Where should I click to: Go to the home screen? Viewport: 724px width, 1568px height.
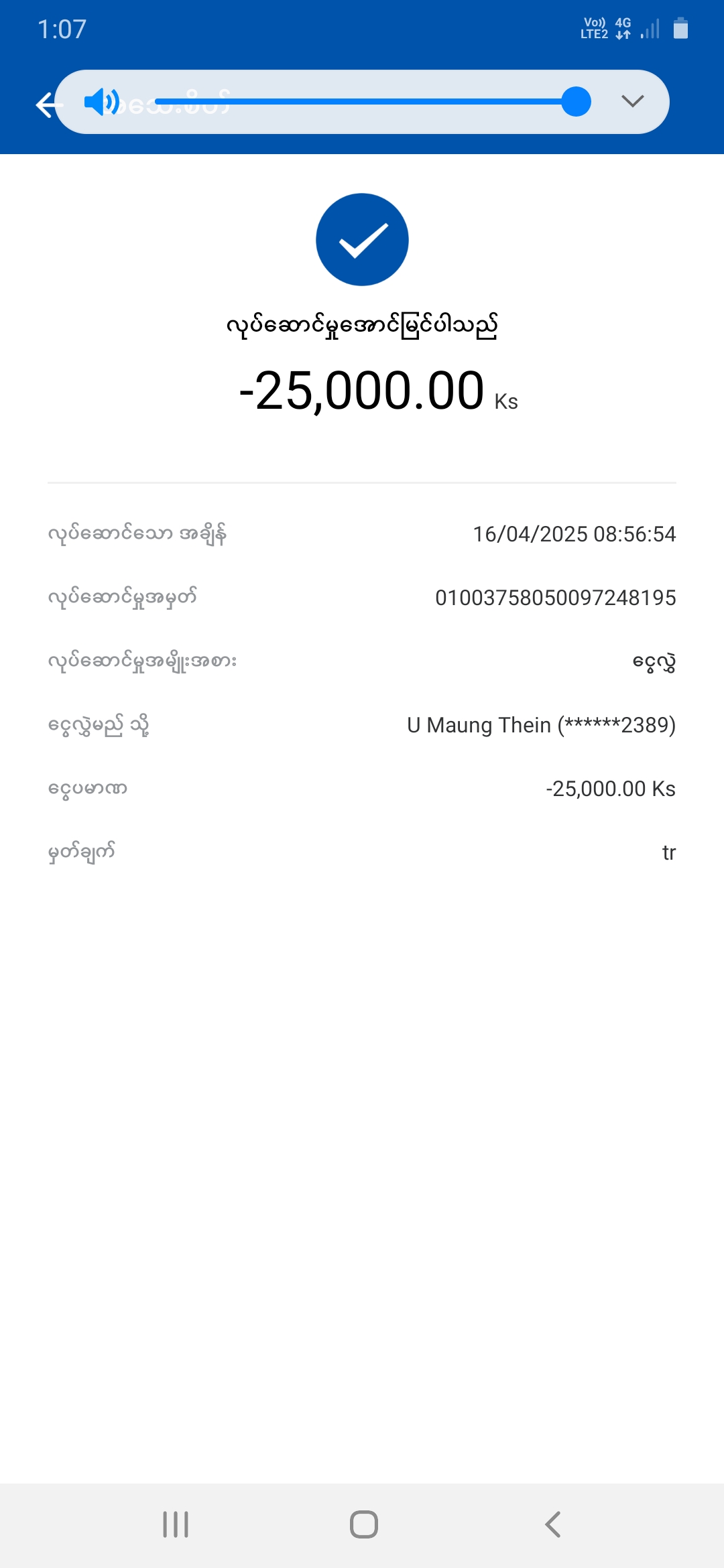363,1524
